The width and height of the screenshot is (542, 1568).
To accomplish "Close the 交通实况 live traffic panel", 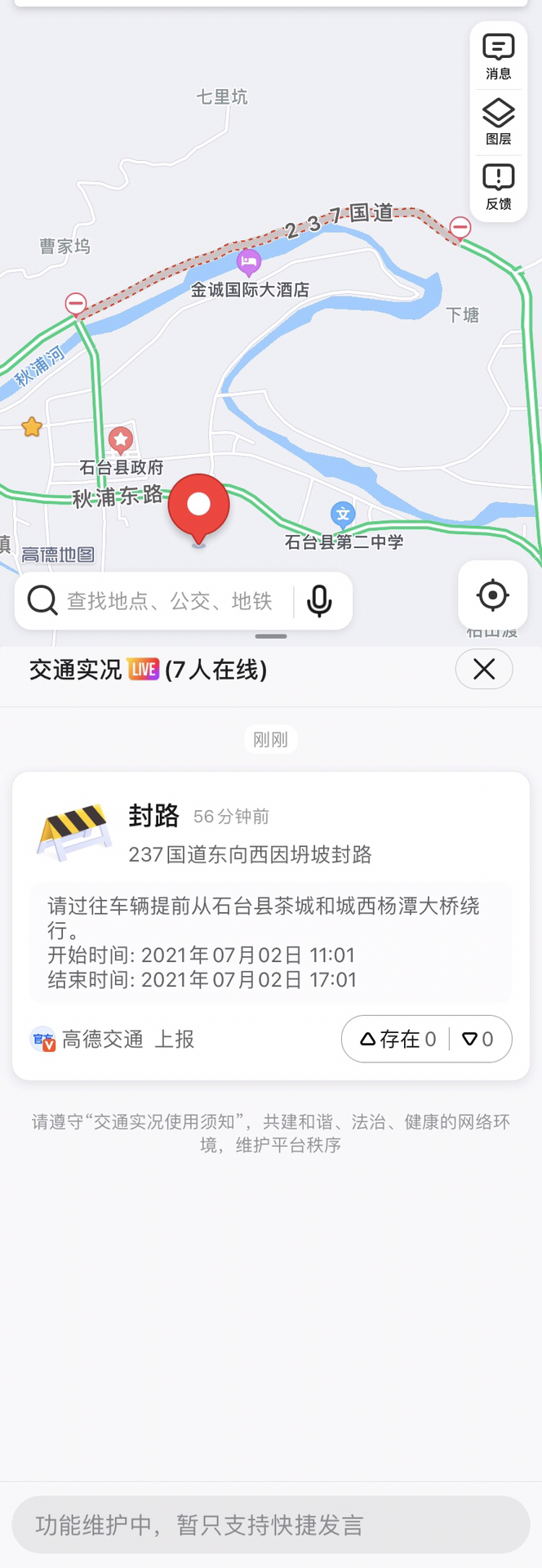I will point(483,670).
